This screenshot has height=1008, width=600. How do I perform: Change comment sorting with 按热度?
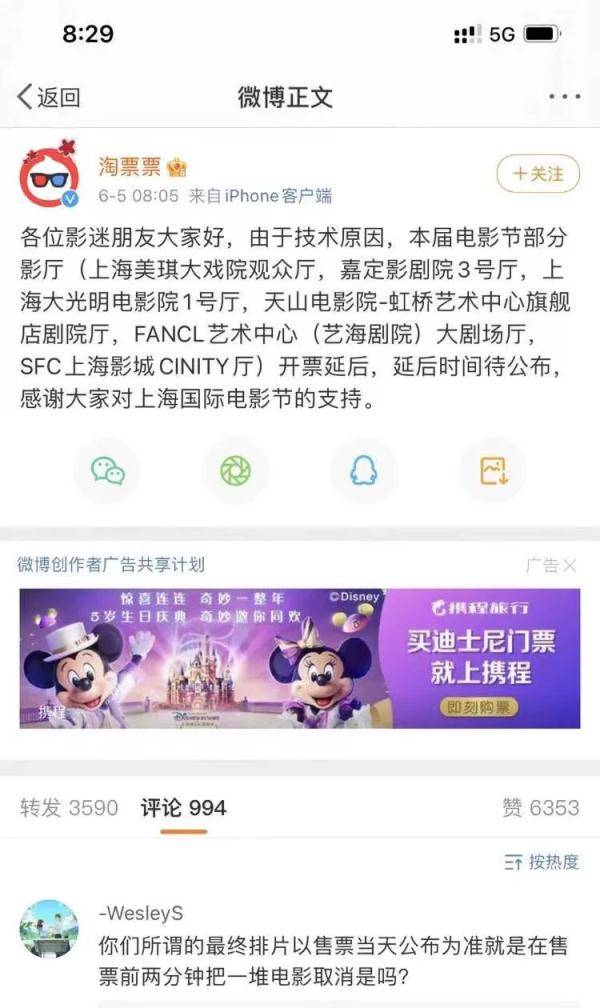point(542,862)
